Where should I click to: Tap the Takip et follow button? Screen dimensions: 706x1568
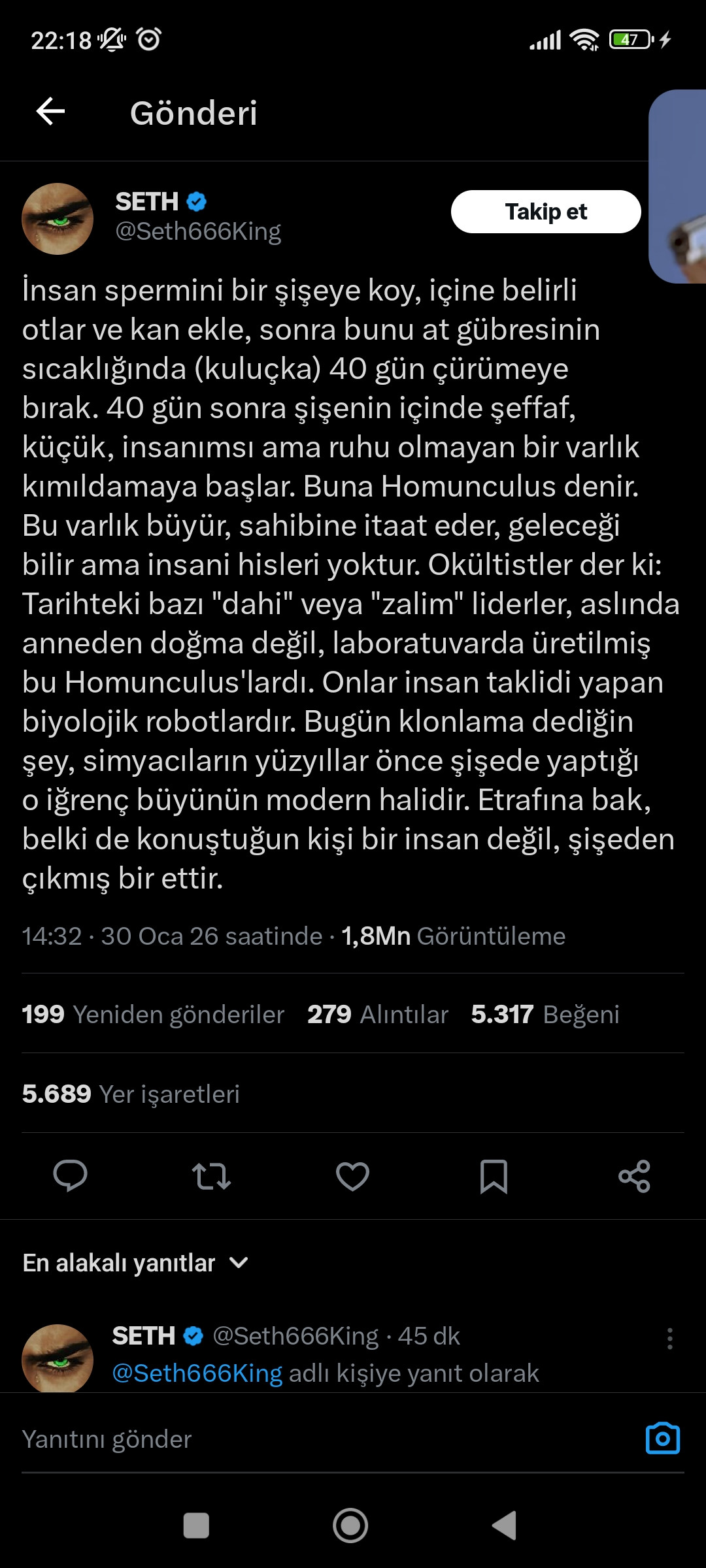[x=545, y=212]
